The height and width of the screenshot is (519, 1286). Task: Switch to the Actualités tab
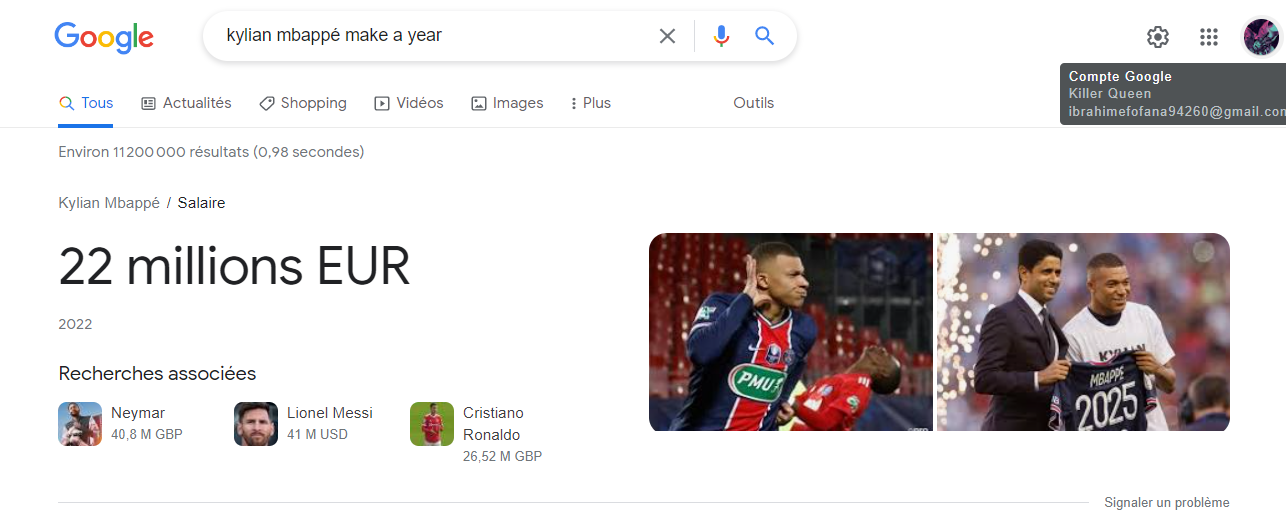click(186, 103)
